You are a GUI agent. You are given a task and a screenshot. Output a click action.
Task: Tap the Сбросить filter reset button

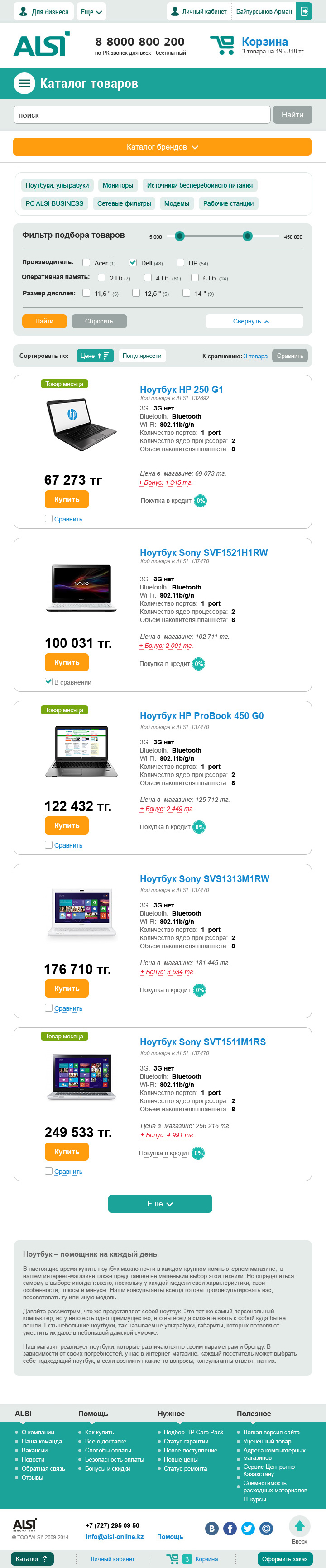click(99, 321)
